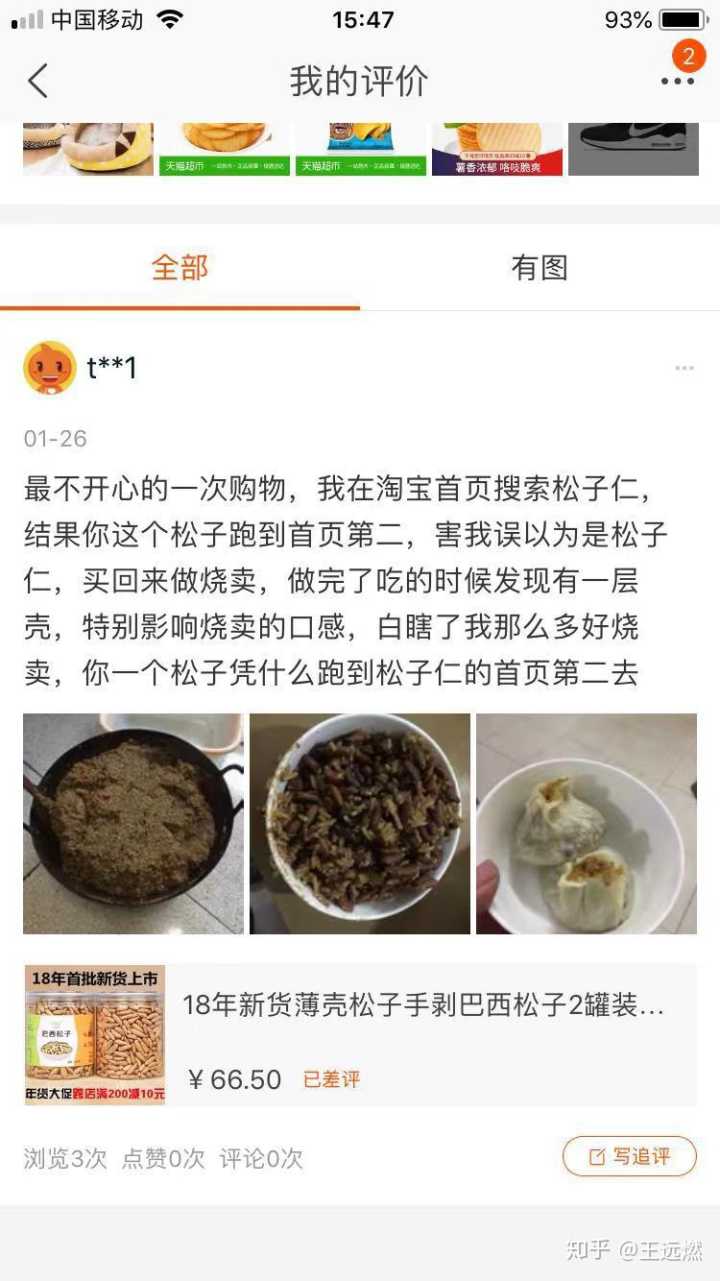View the review photo of the shaomai
Viewport: 720px width, 1281px height.
tap(586, 823)
